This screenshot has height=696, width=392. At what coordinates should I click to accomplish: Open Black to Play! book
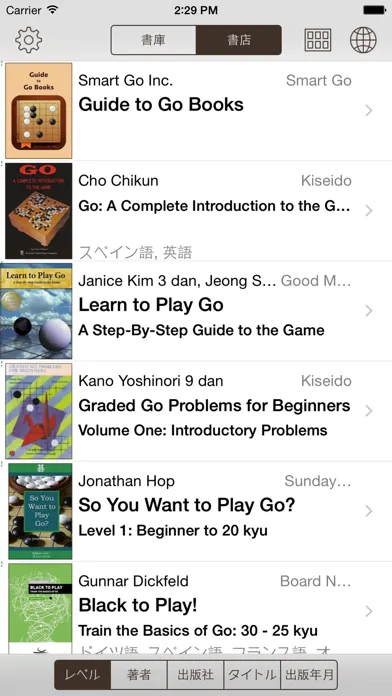coord(196,608)
